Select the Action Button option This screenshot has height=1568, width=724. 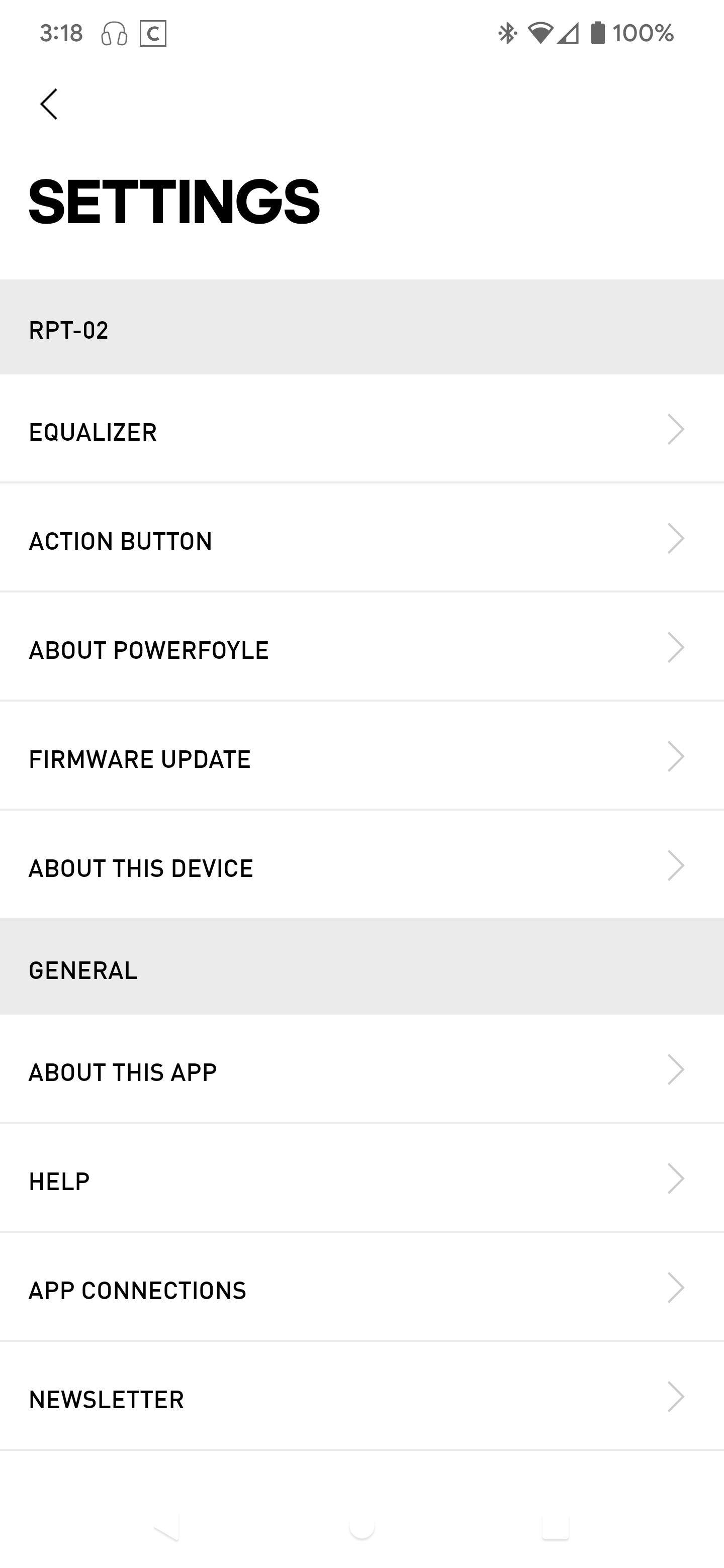[361, 540]
